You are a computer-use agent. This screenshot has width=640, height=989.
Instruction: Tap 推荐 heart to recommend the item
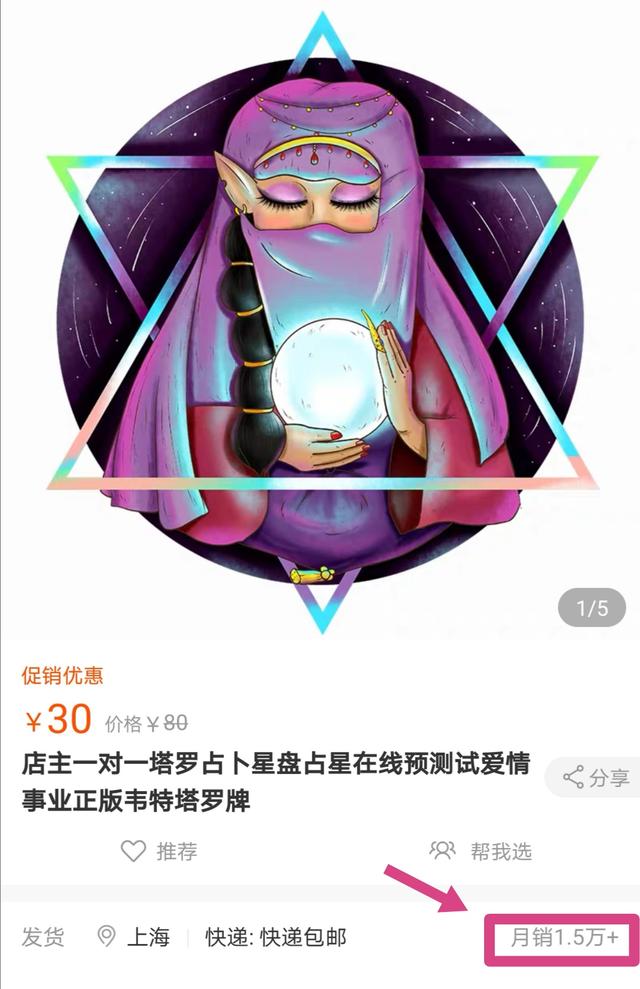coord(160,851)
